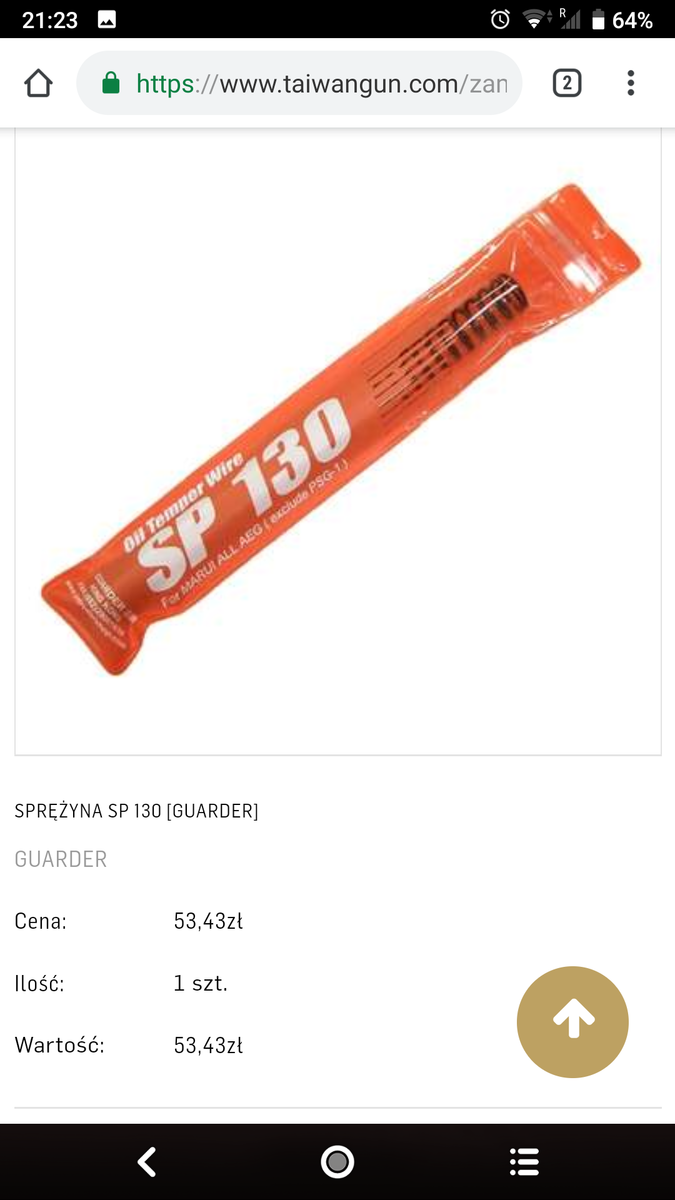Go to the browser home page
The image size is (675, 1200).
38,83
